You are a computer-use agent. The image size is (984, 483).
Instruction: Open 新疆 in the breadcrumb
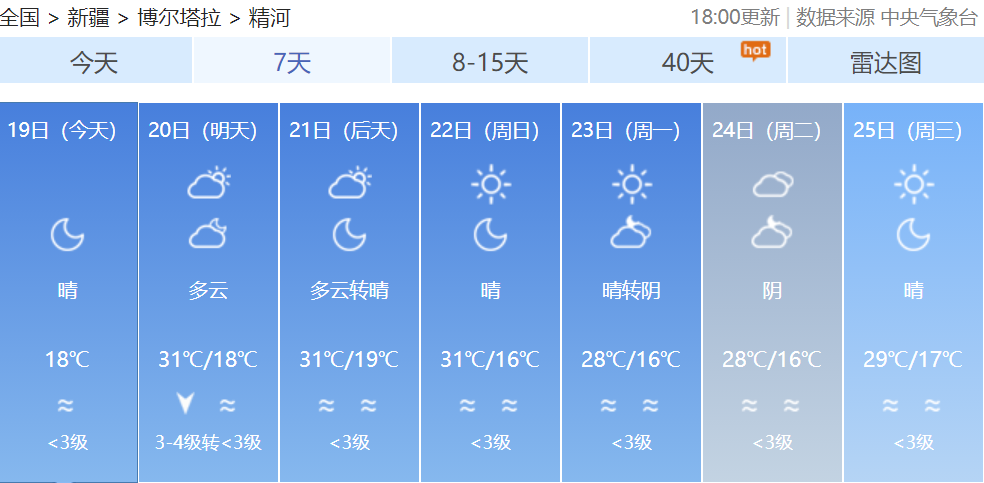(x=88, y=17)
